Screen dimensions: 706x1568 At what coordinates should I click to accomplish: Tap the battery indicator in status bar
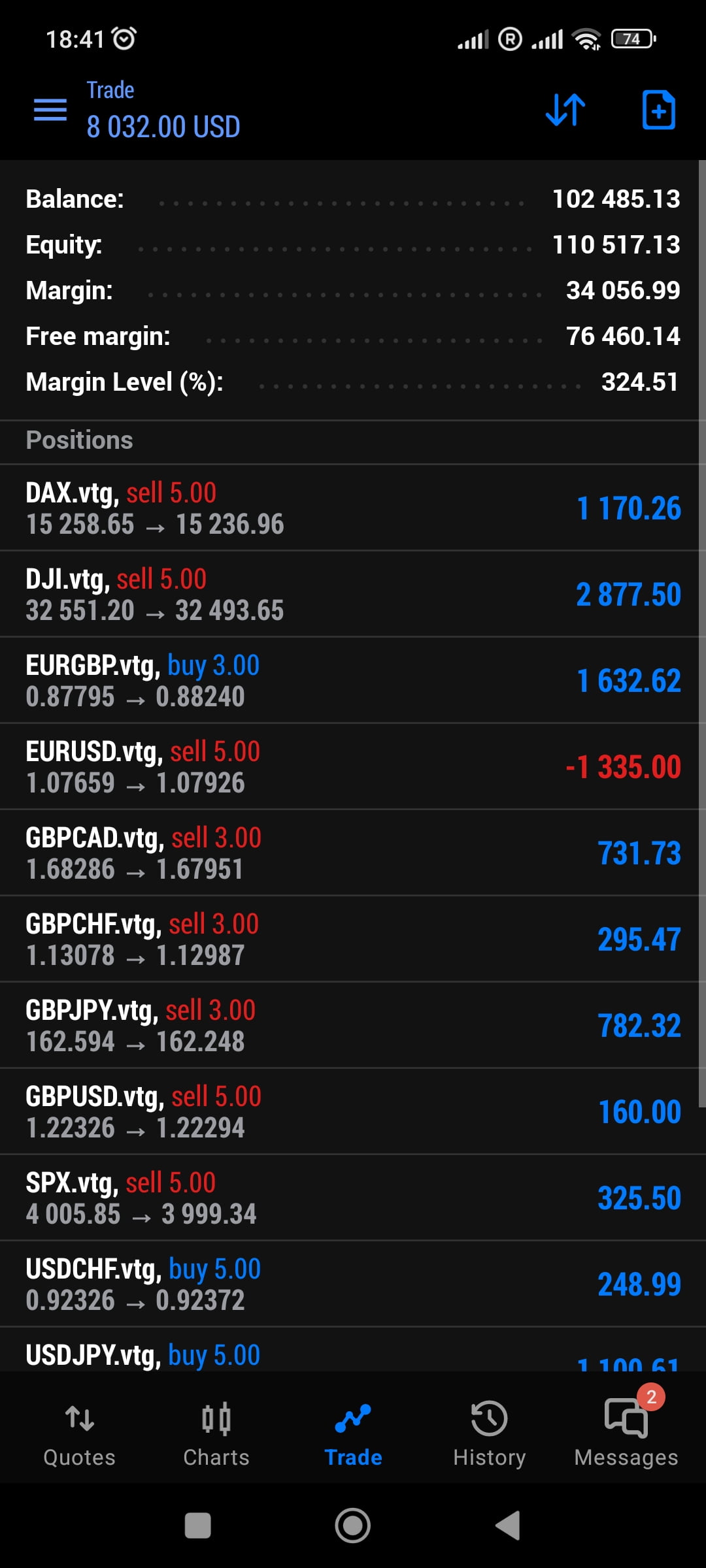coord(631,39)
